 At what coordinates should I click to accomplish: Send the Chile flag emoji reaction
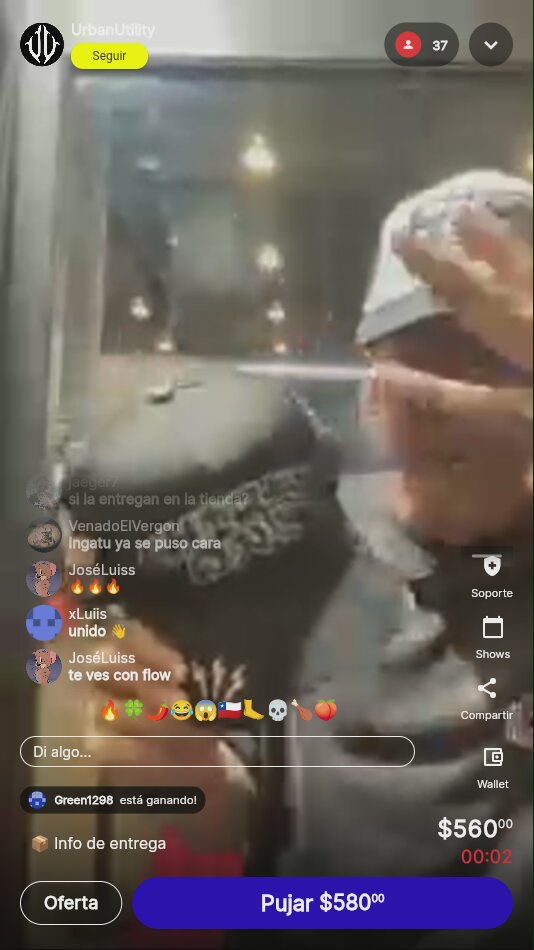click(230, 710)
